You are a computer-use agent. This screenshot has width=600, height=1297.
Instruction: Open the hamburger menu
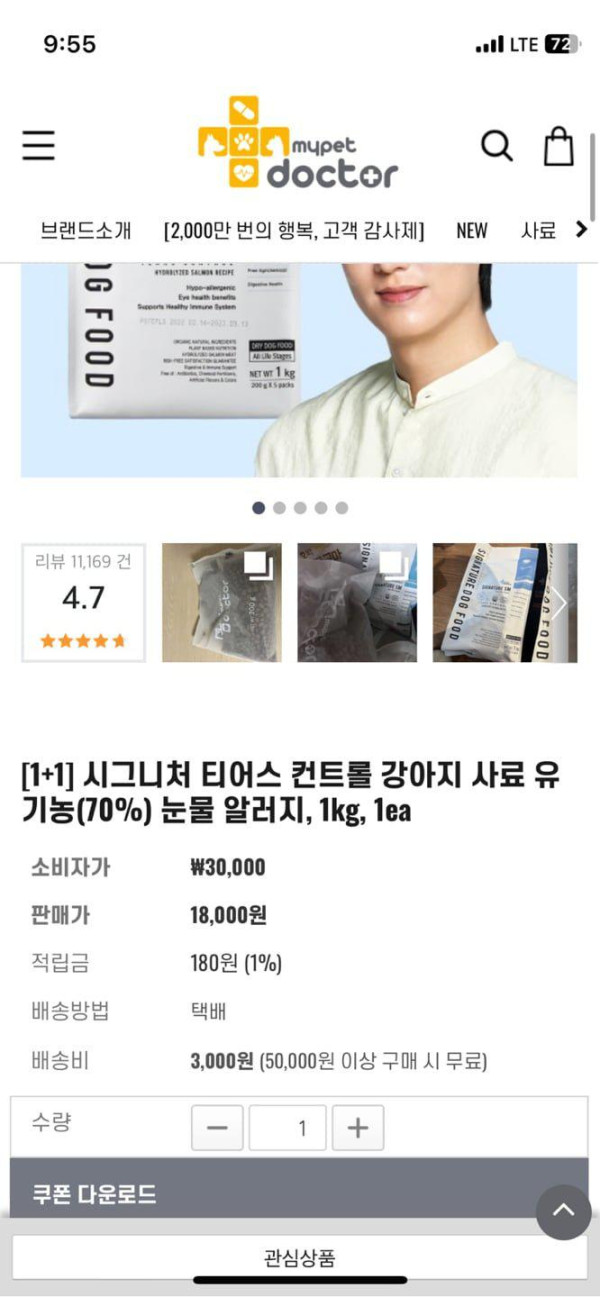pyautogui.click(x=39, y=146)
